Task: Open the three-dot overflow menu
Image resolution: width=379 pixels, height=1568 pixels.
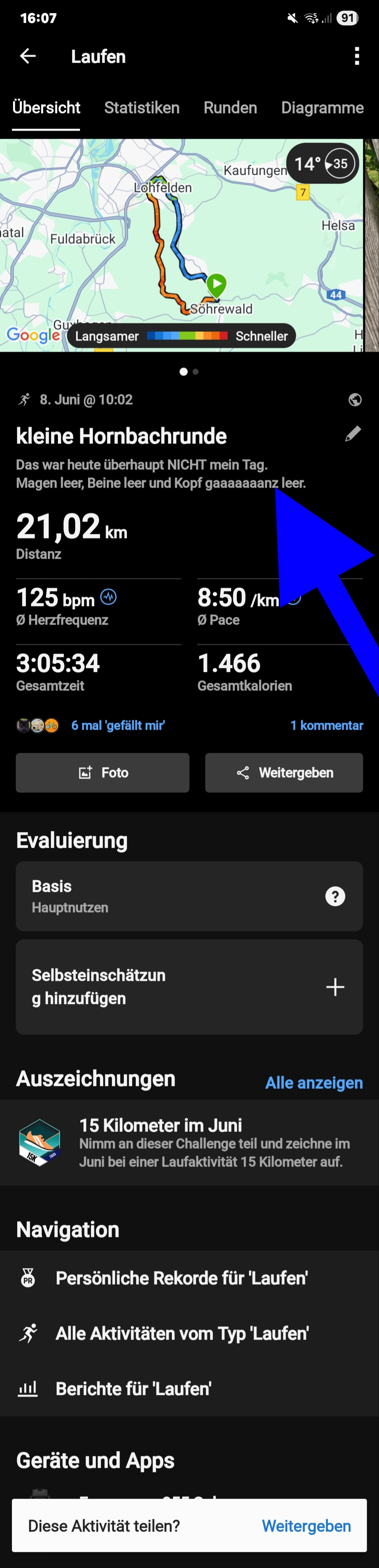Action: point(357,57)
